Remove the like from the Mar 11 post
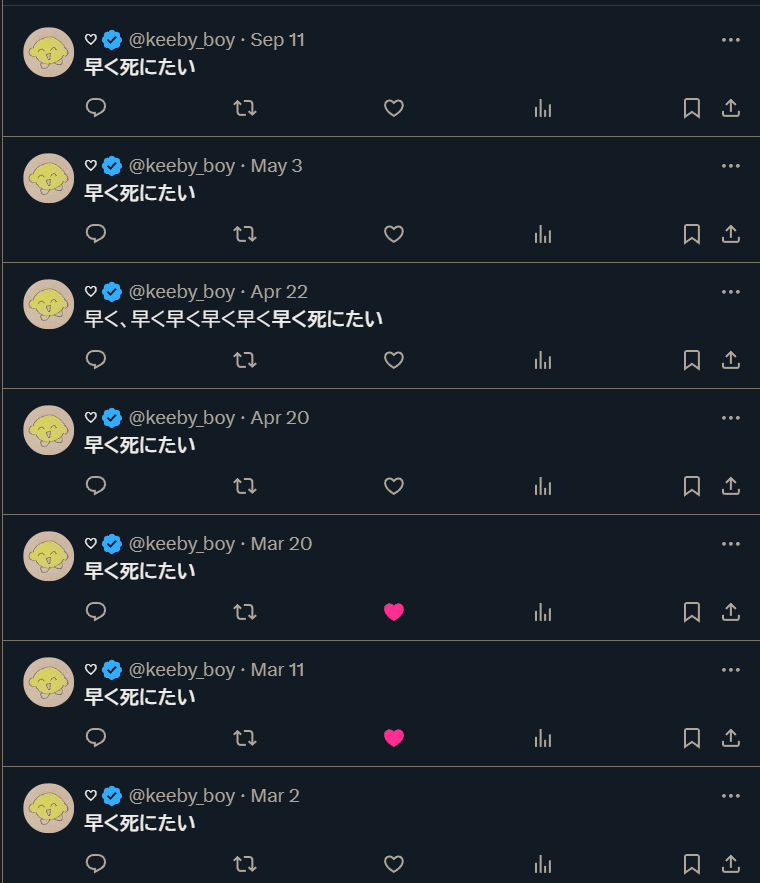Image resolution: width=760 pixels, height=883 pixels. pyautogui.click(x=394, y=738)
